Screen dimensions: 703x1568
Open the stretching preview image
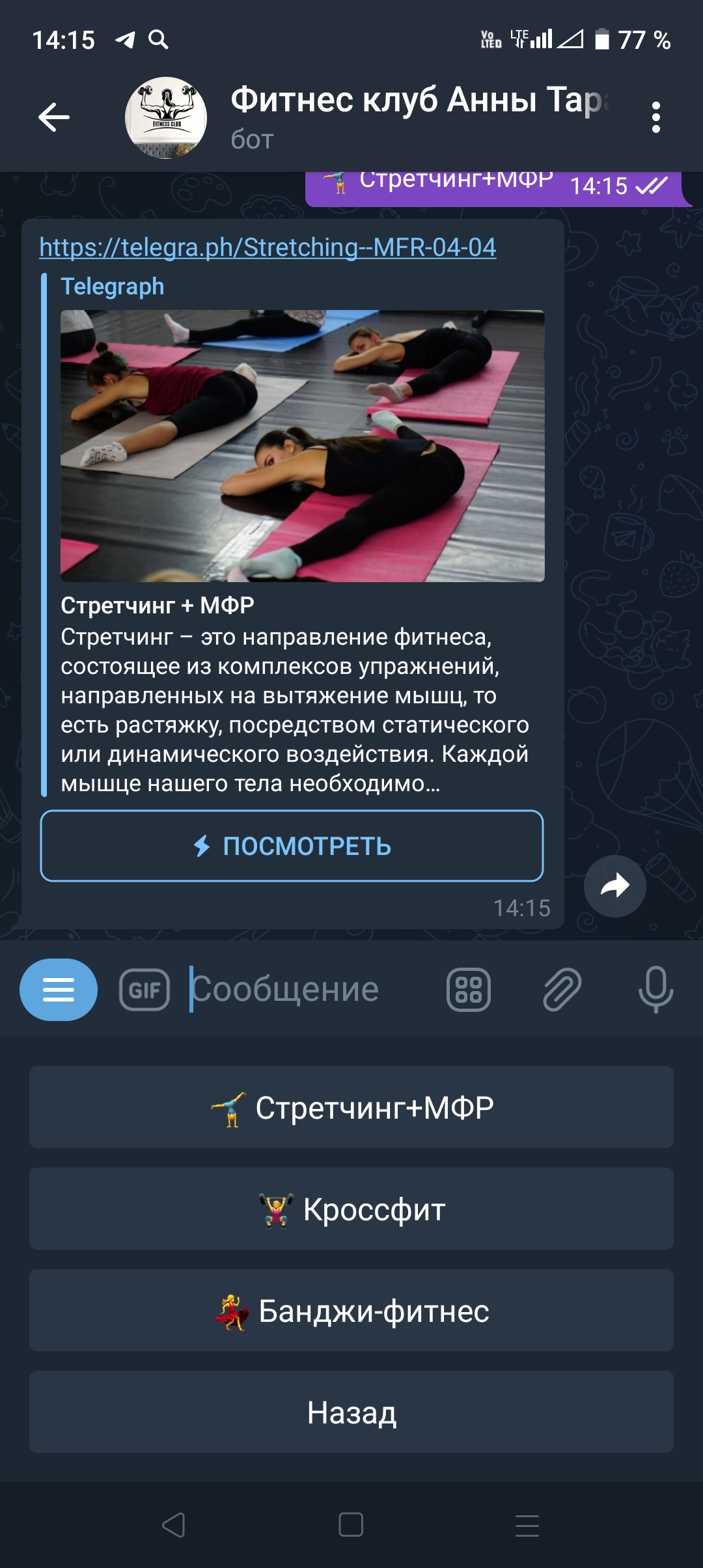[x=302, y=446]
